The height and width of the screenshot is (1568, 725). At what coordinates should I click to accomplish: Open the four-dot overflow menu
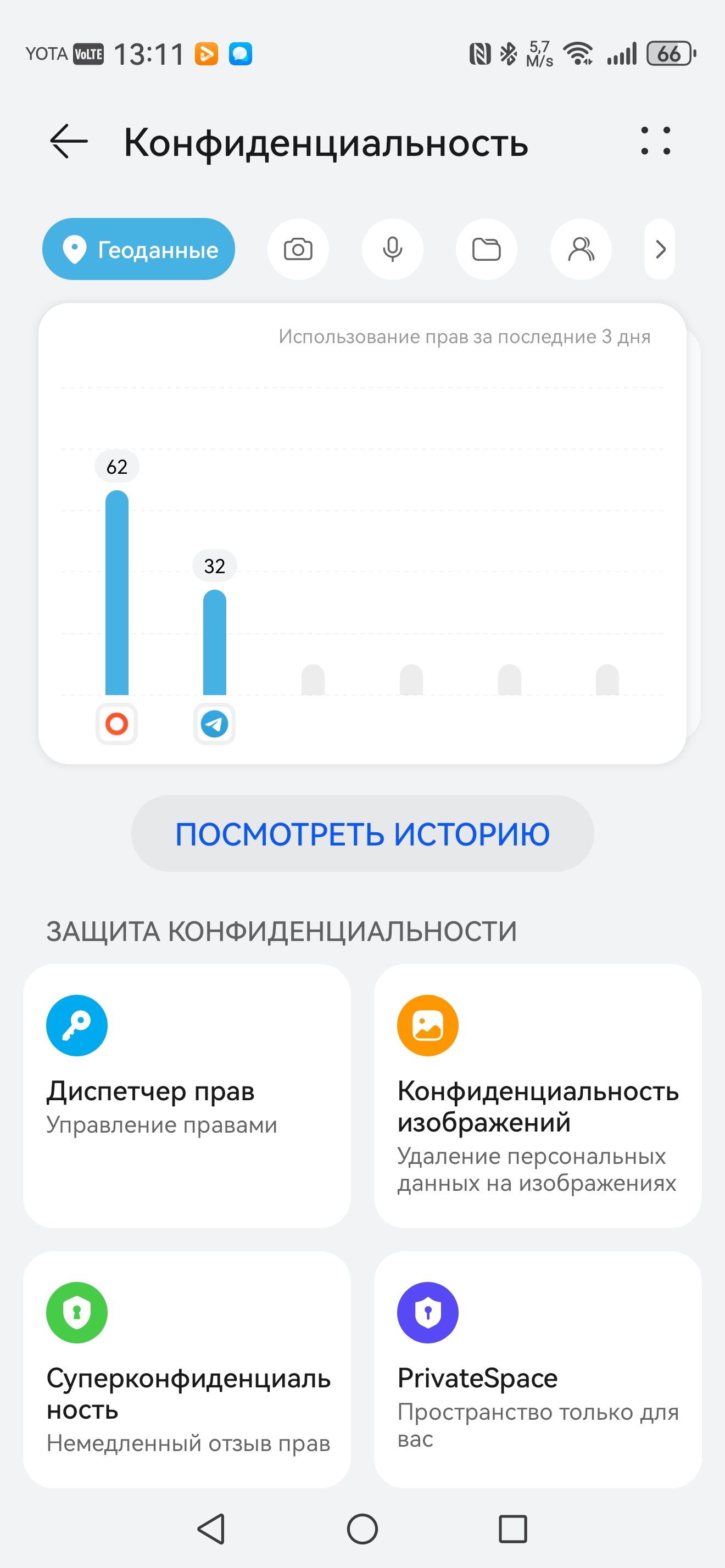(656, 141)
